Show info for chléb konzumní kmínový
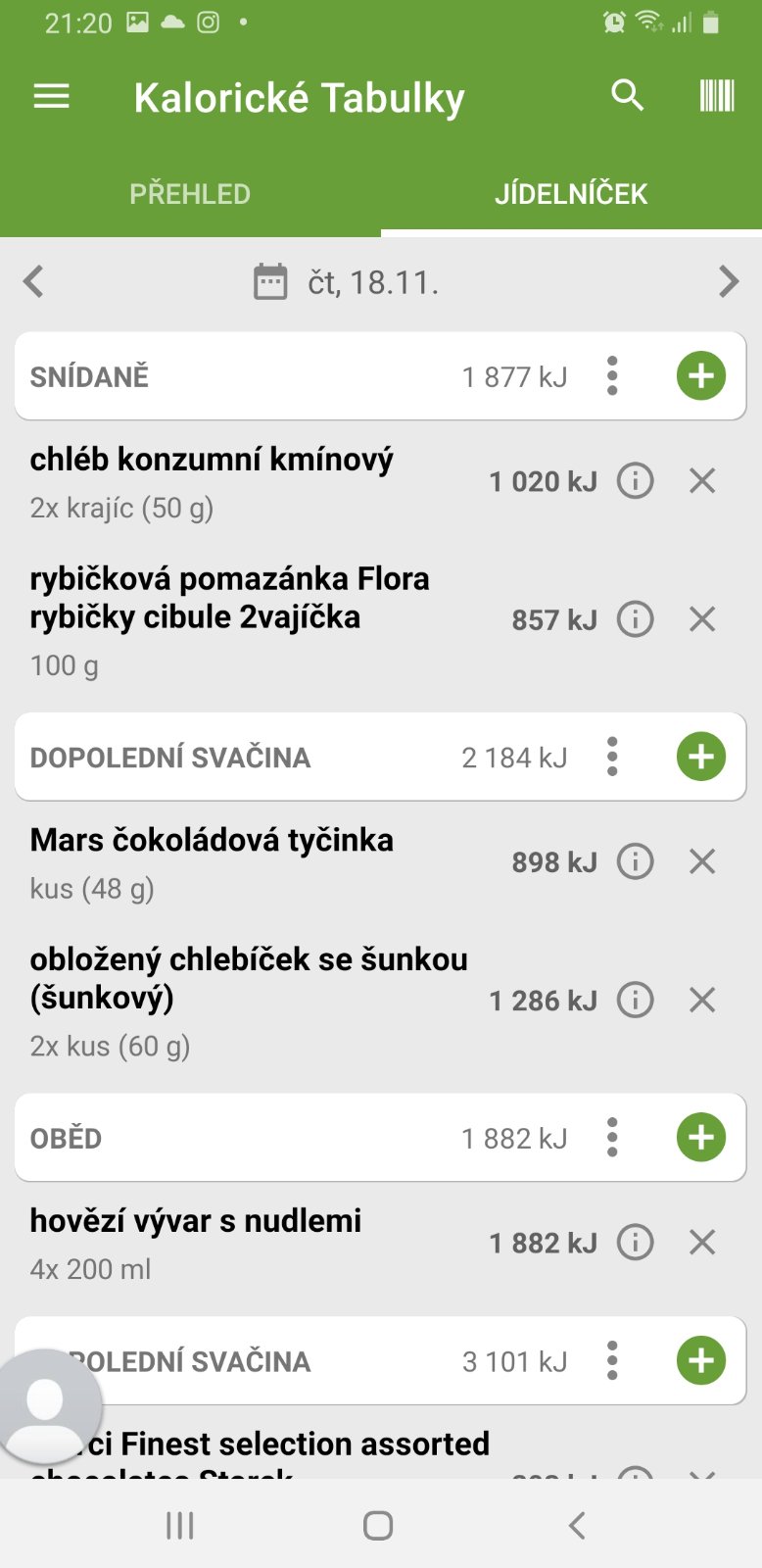This screenshot has width=762, height=1568. [x=635, y=481]
